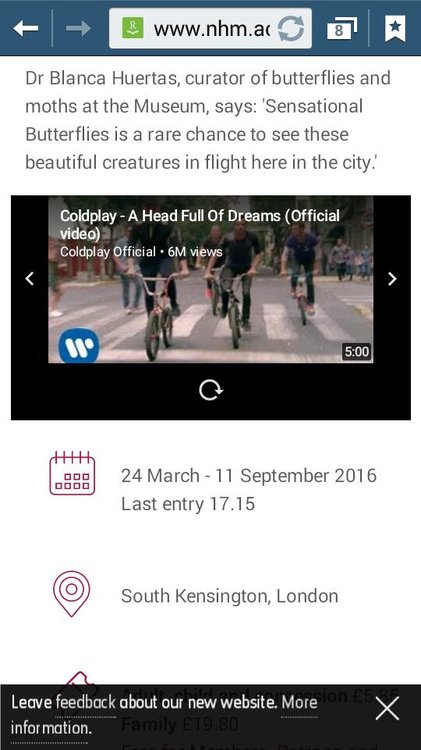421x750 pixels.
Task: Open the tab switcher showing 8 tabs
Action: coord(342,29)
